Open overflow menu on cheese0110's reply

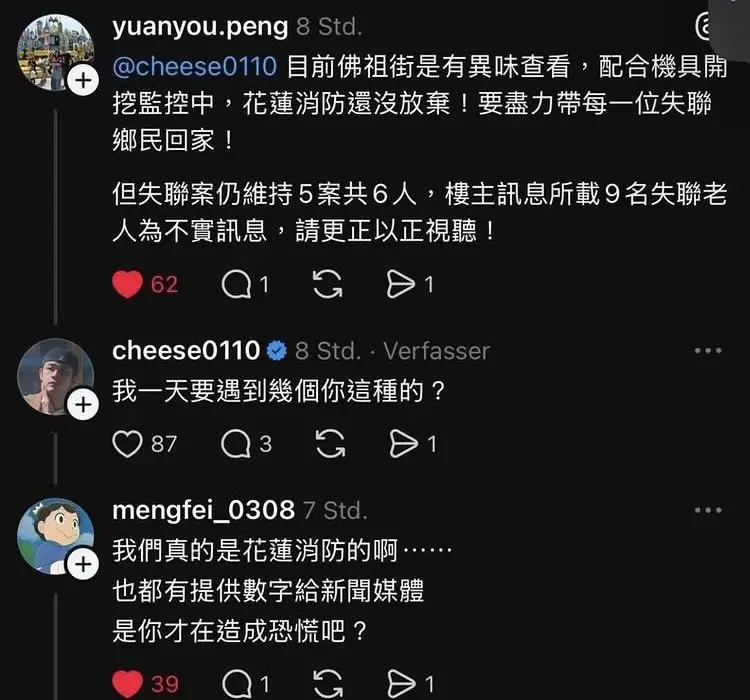coord(707,351)
